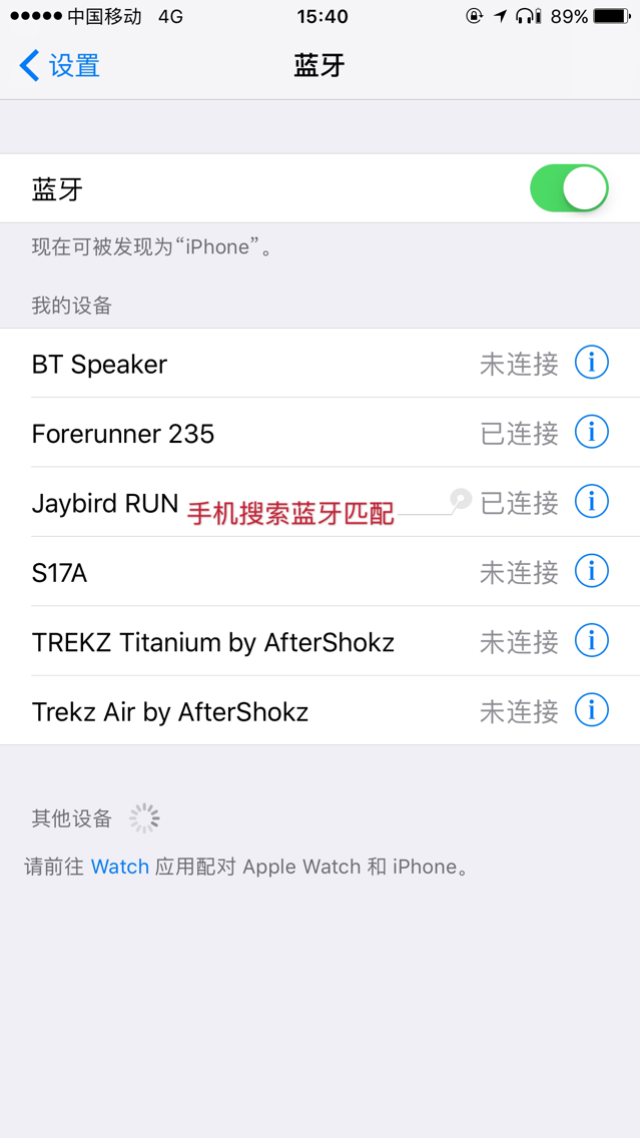The image size is (640, 1138).
Task: Connect to Trekz Air by AfterShokz
Action: 320,711
